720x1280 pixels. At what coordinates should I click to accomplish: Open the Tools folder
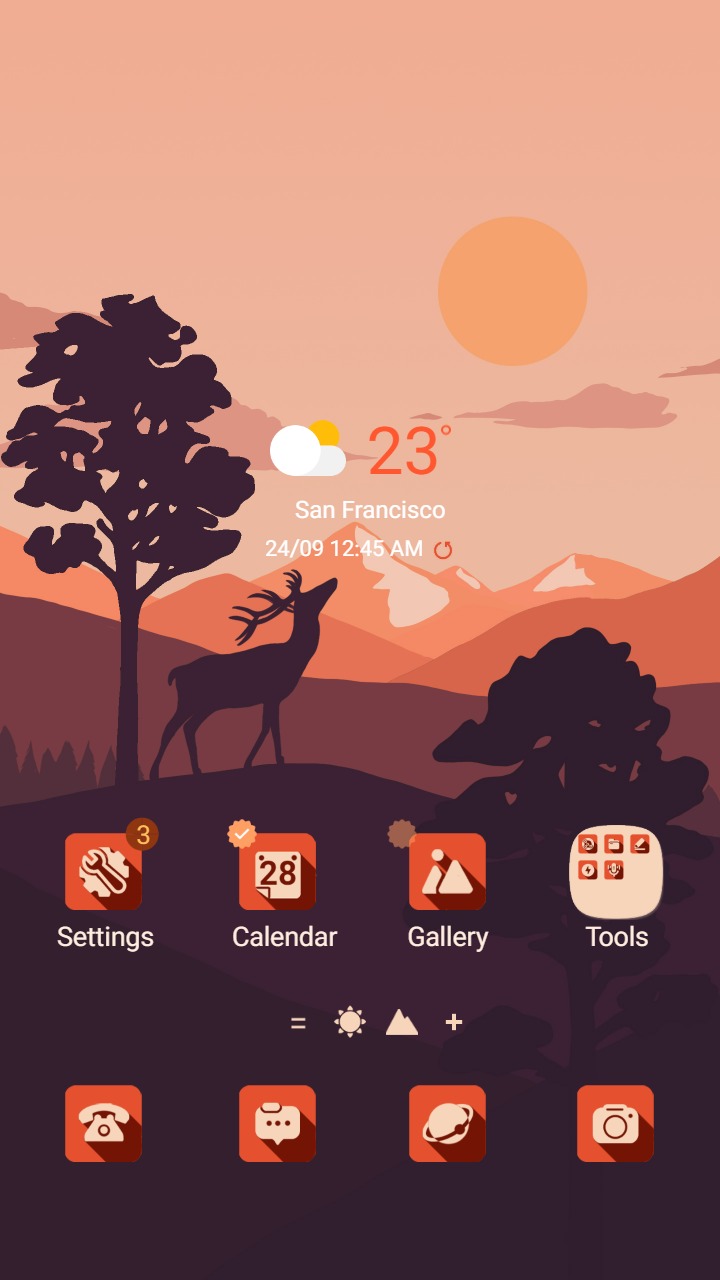tap(615, 870)
